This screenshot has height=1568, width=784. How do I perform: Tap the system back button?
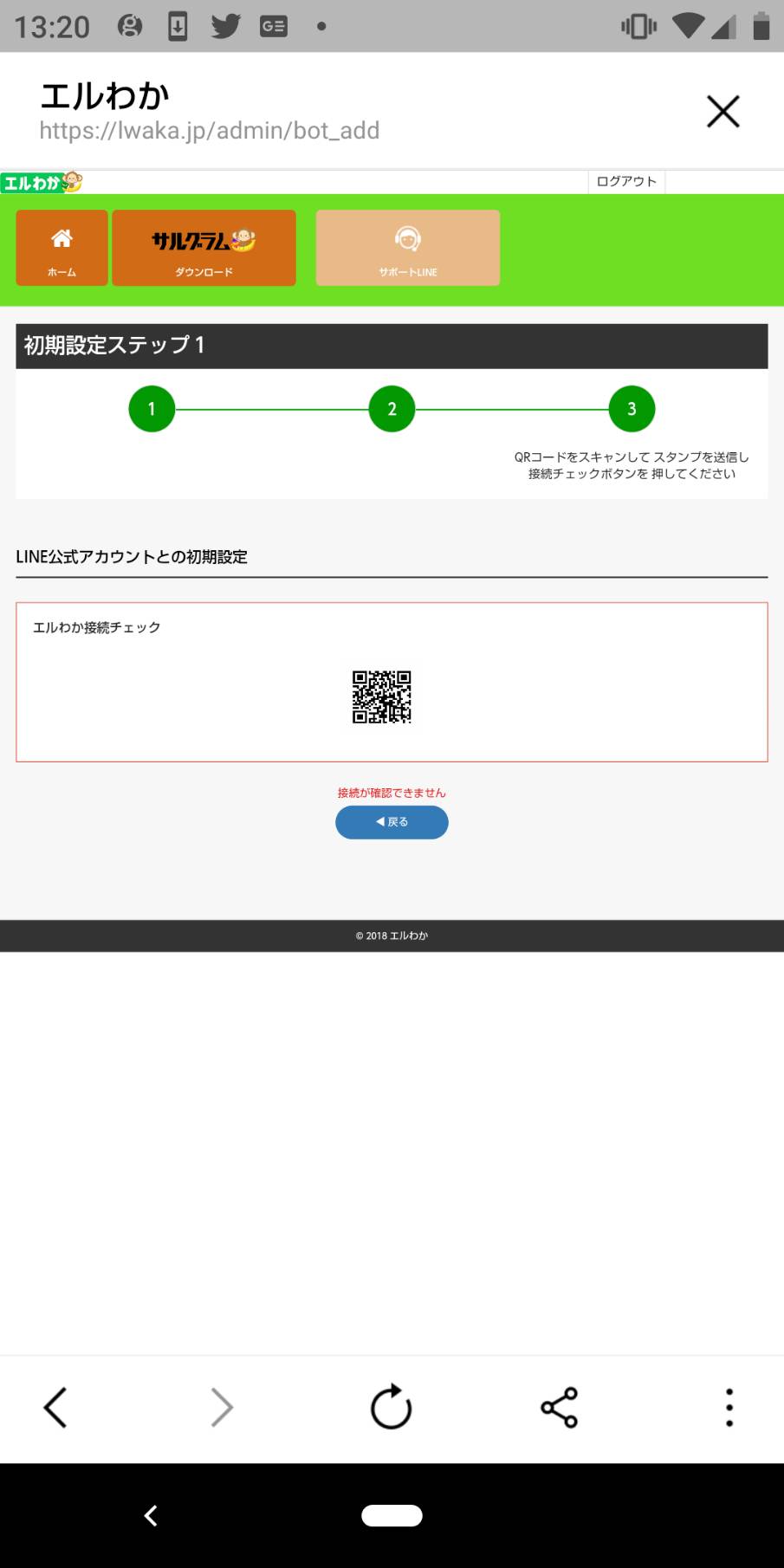pyautogui.click(x=151, y=1515)
